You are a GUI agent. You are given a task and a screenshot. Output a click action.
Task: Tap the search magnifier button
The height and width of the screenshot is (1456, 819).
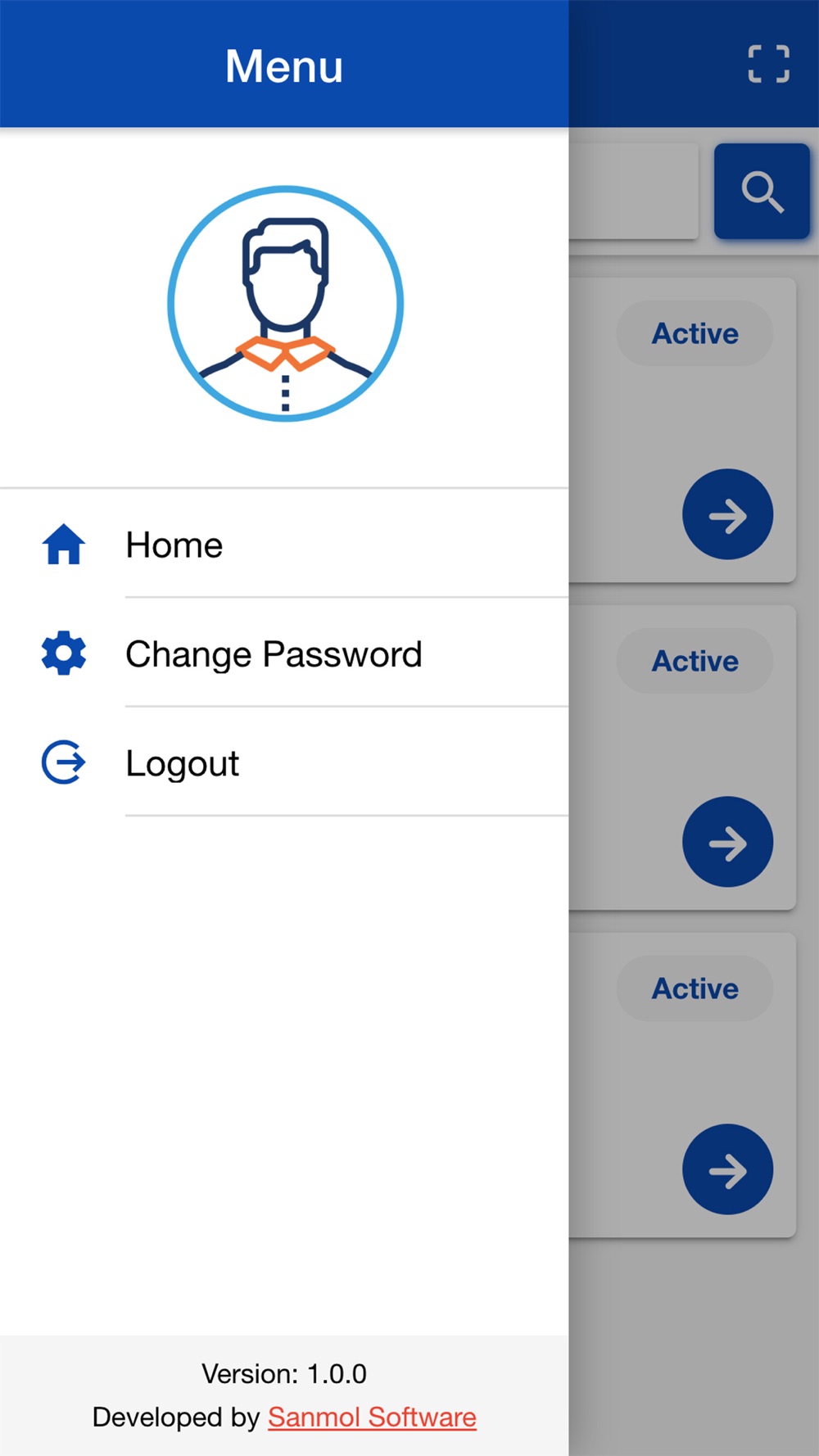(x=762, y=192)
